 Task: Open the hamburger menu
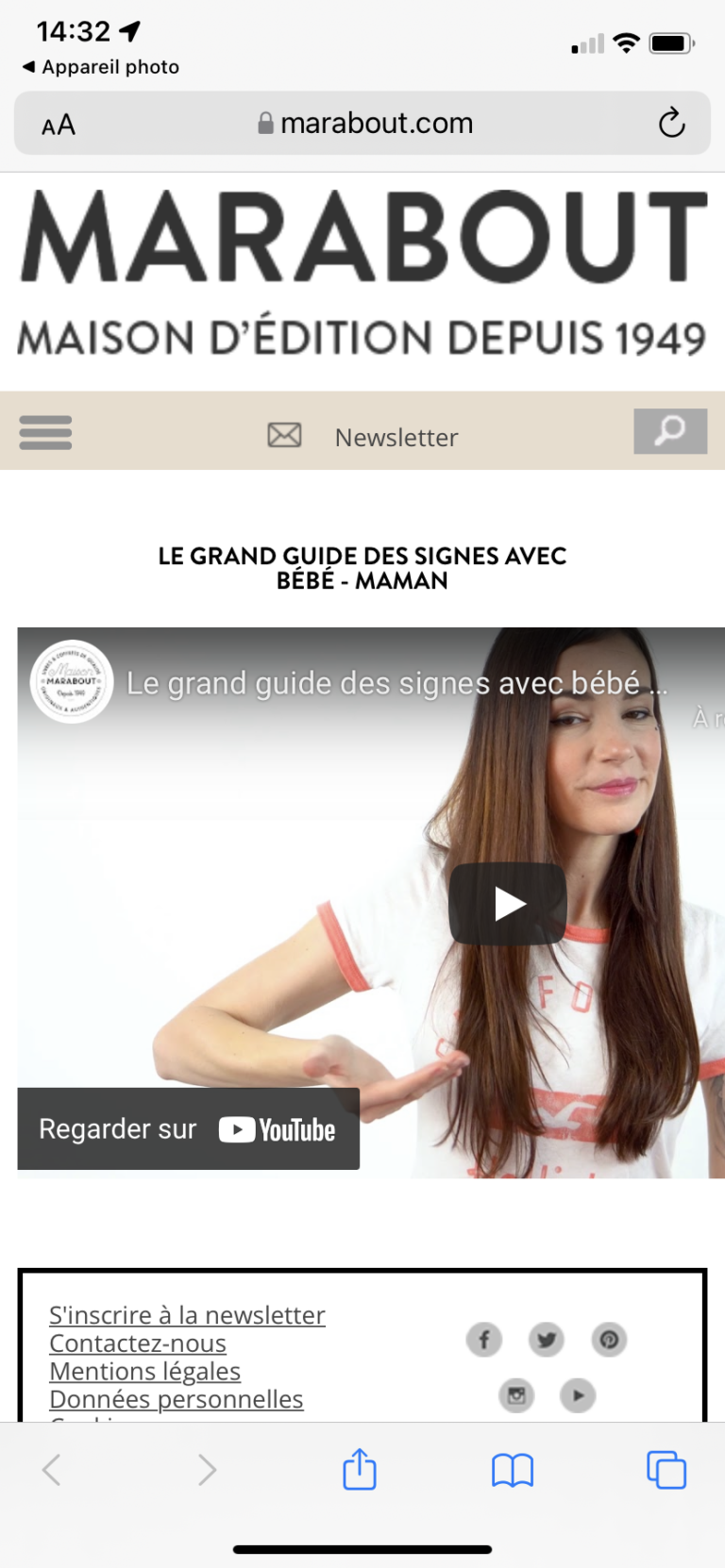click(45, 432)
